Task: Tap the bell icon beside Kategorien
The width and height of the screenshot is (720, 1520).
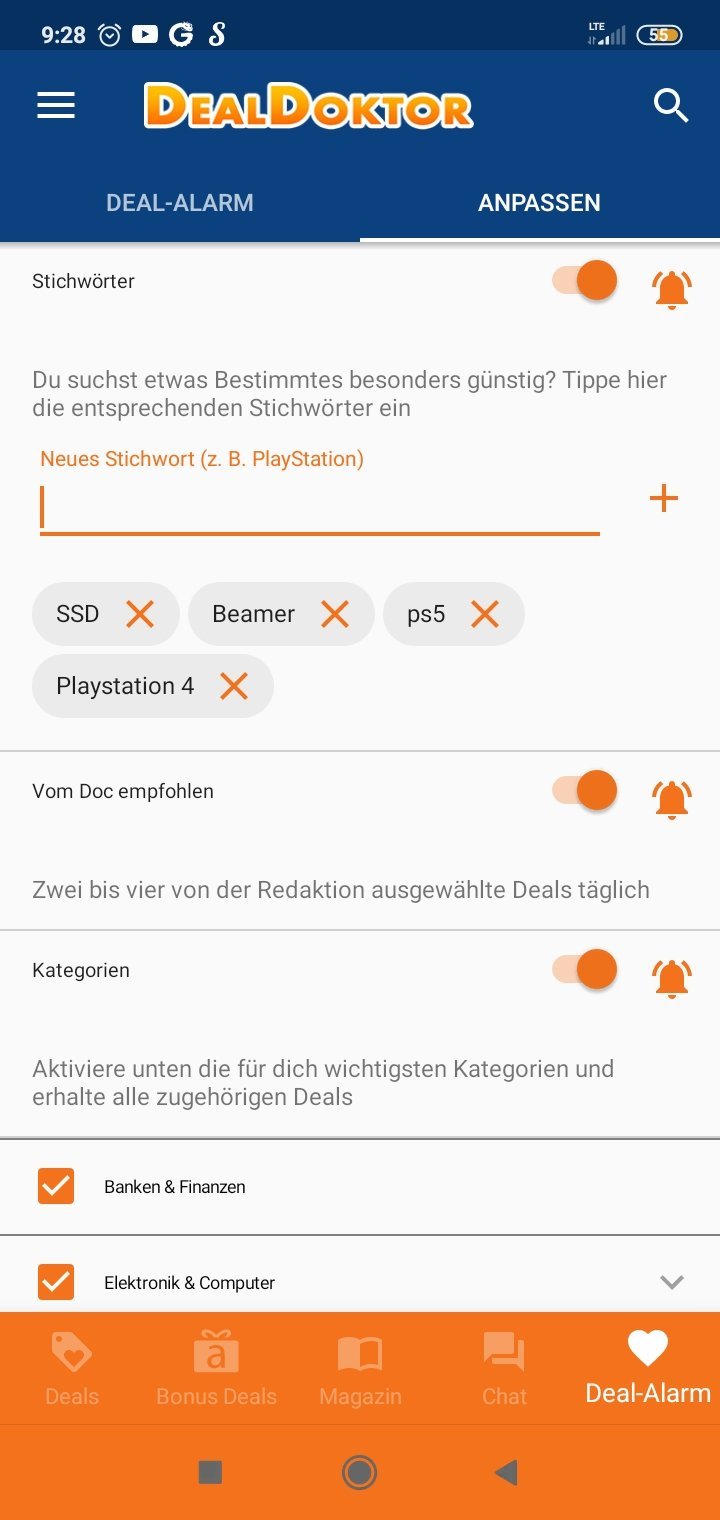Action: [671, 979]
